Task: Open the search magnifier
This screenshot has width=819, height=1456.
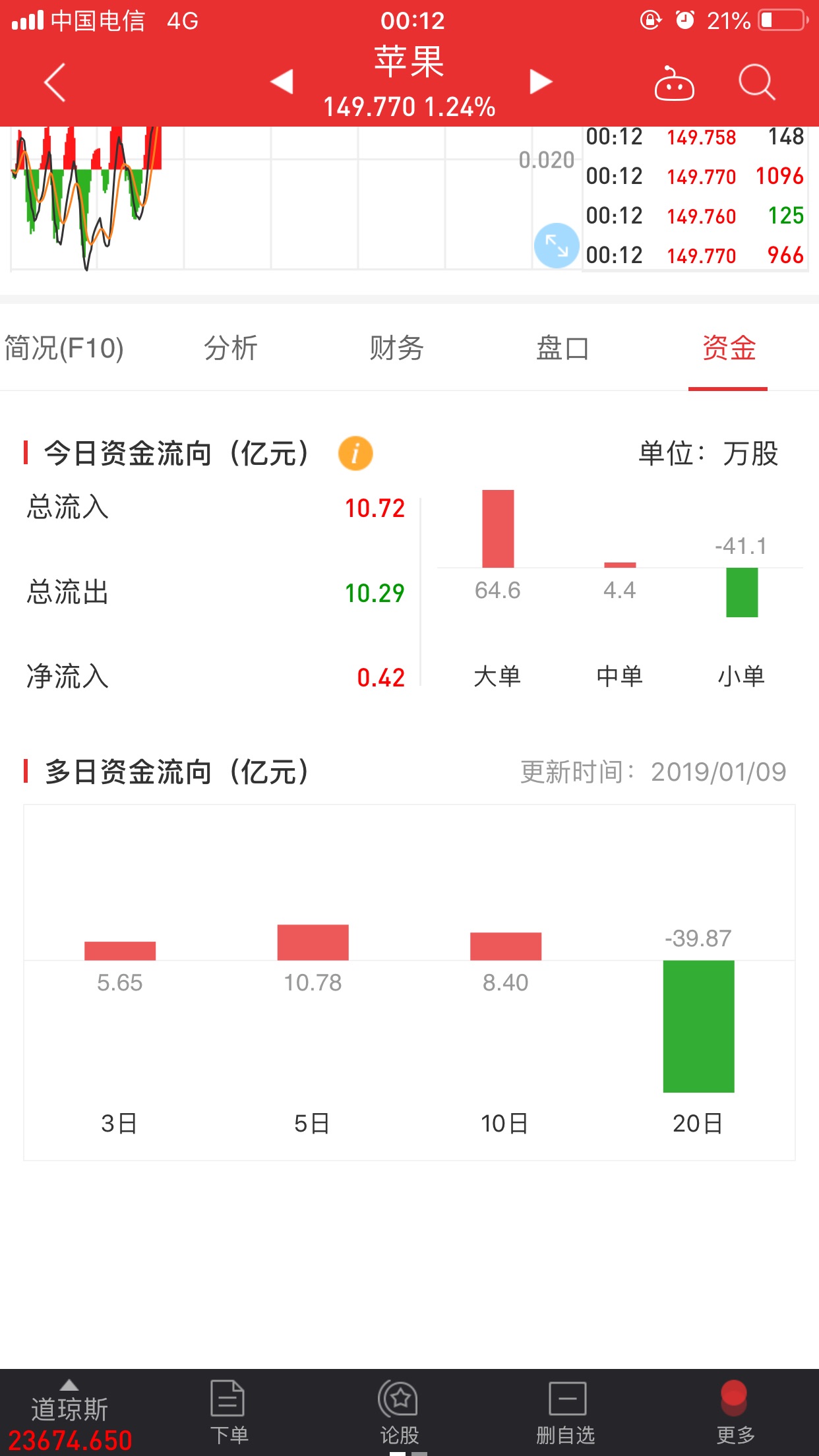Action: coord(756,82)
